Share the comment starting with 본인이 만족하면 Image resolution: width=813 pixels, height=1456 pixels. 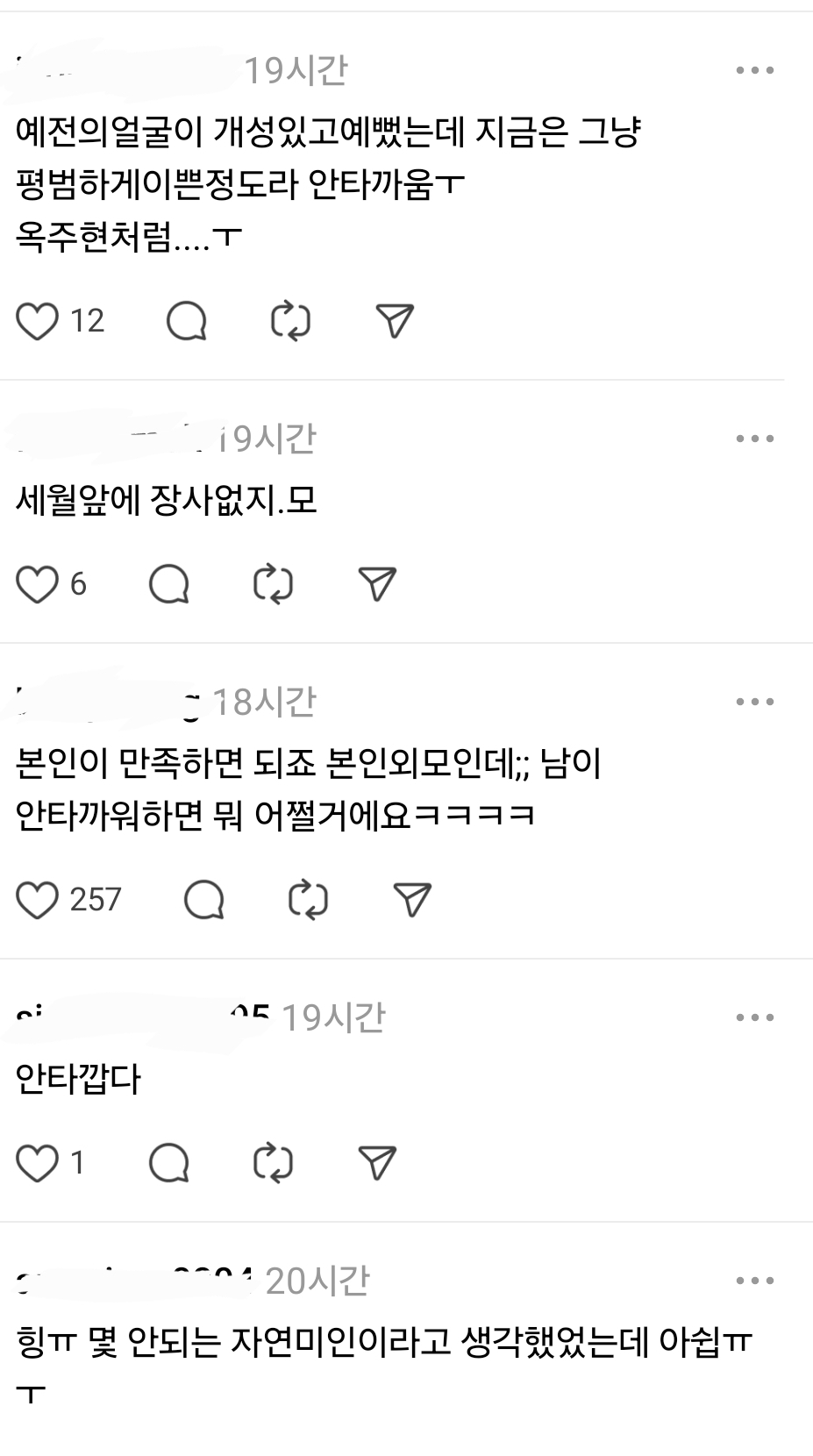pyautogui.click(x=412, y=900)
